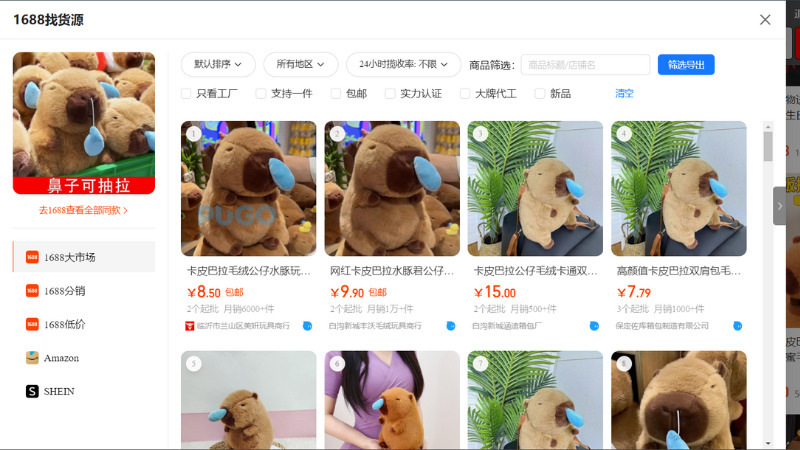Tap the 清空 clear filters link
Image resolution: width=800 pixels, height=450 pixels.
pyautogui.click(x=624, y=93)
